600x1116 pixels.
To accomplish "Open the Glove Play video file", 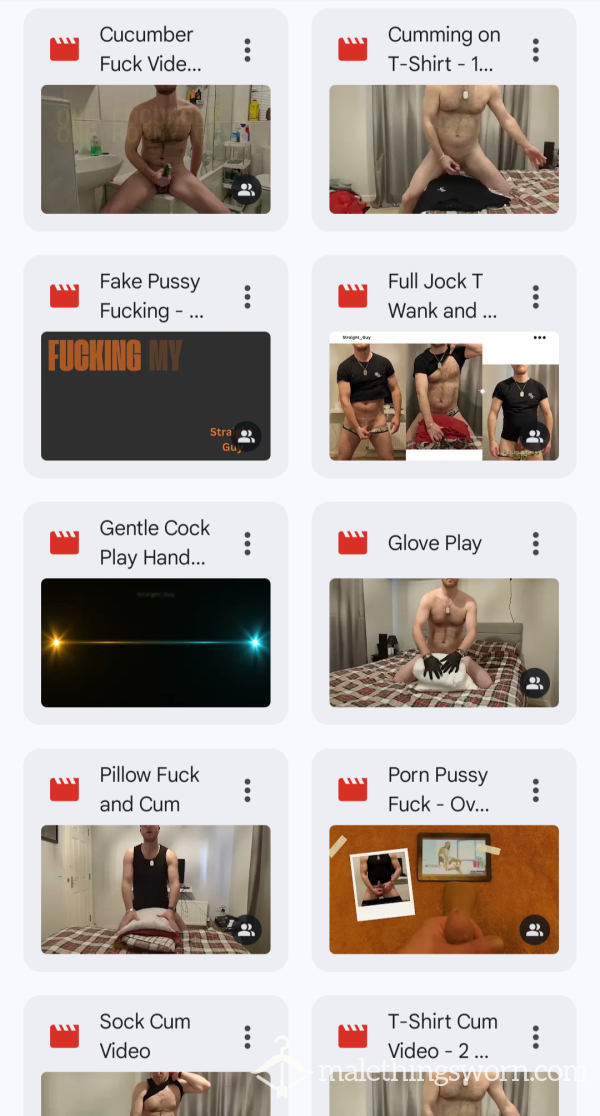I will click(444, 613).
